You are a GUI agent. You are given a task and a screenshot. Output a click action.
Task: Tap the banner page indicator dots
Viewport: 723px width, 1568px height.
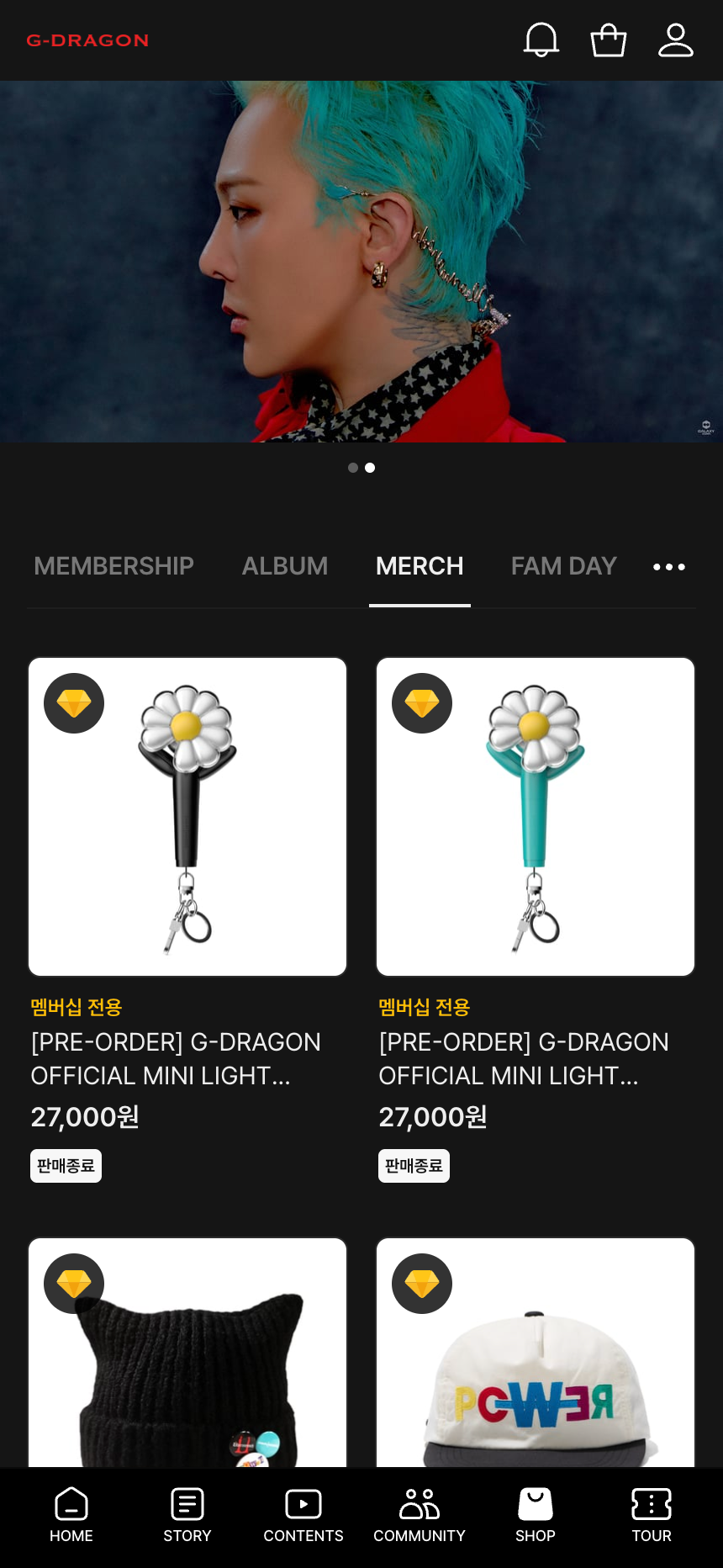click(x=361, y=468)
